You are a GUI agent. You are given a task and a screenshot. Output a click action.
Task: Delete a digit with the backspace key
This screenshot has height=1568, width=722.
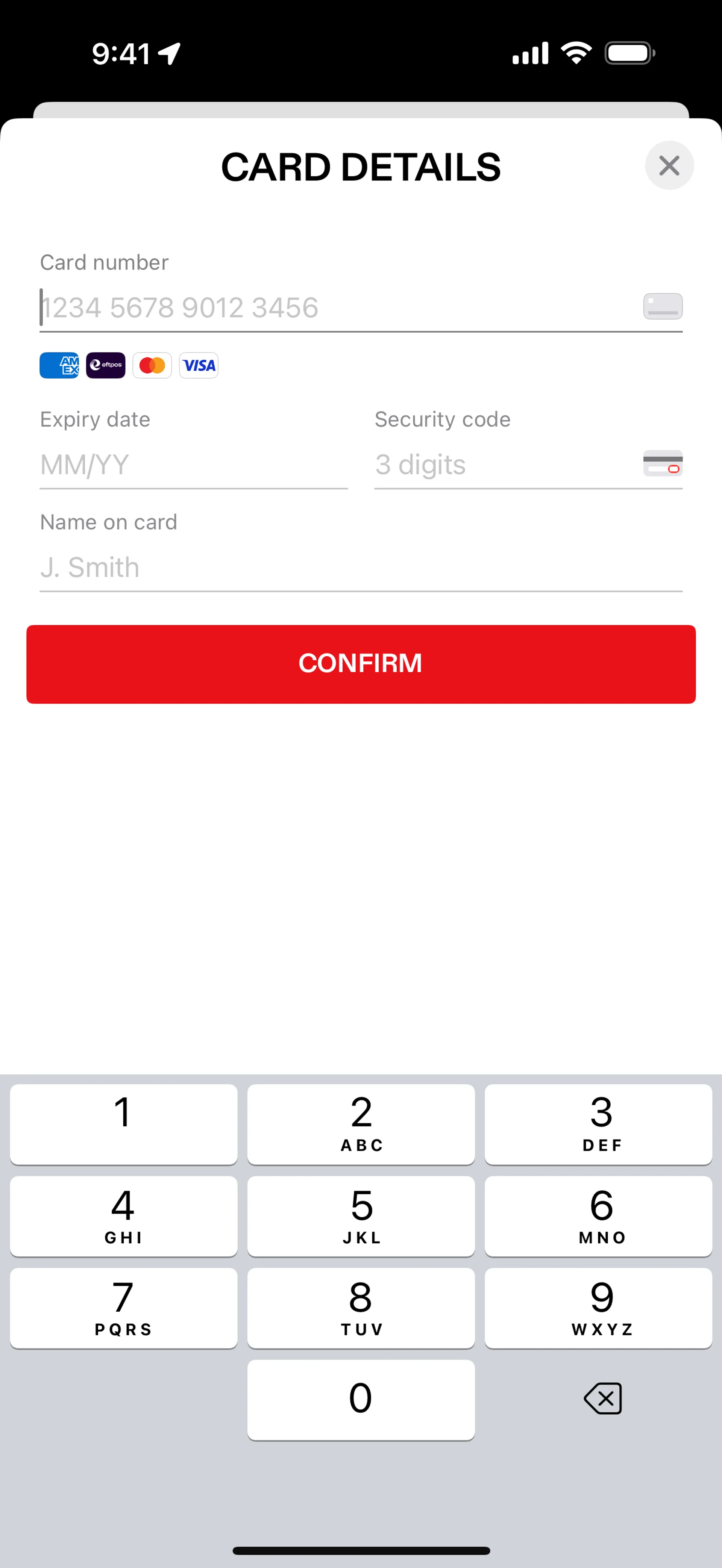click(602, 1398)
